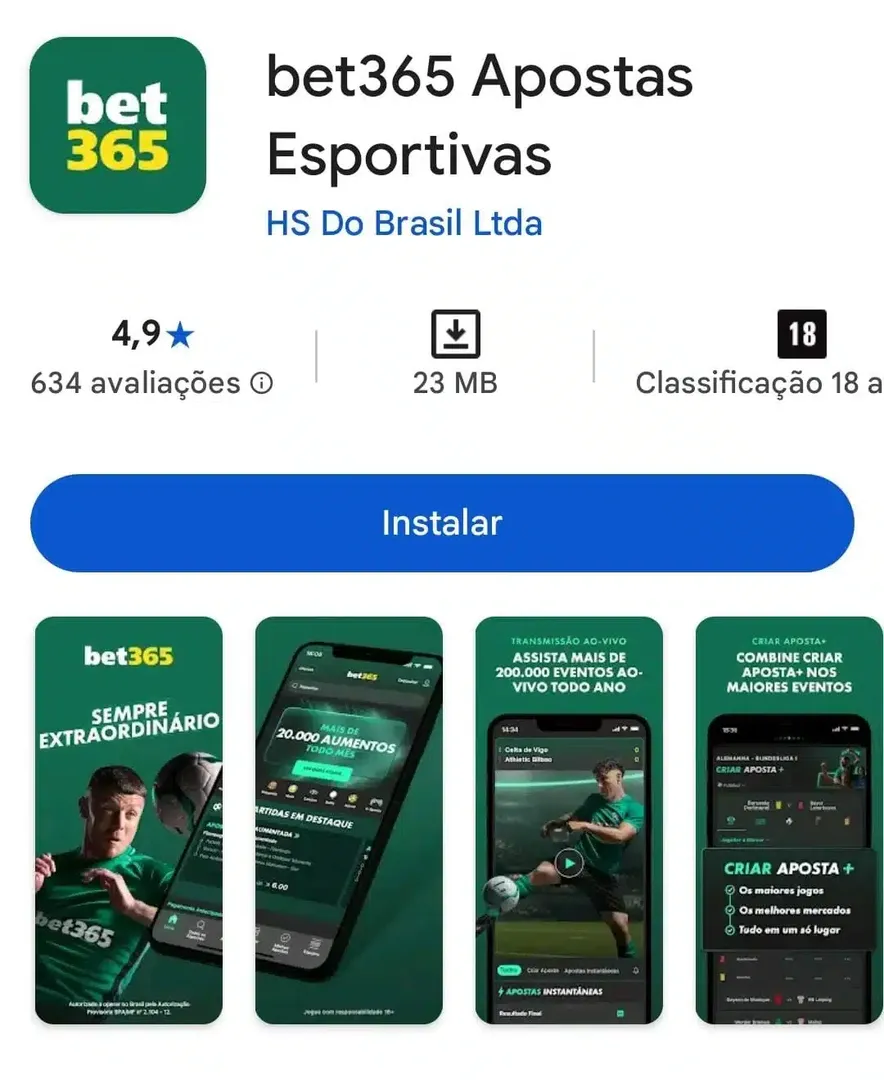The width and height of the screenshot is (884, 1080).
Task: Click the bet365 app logo icon
Action: [117, 120]
